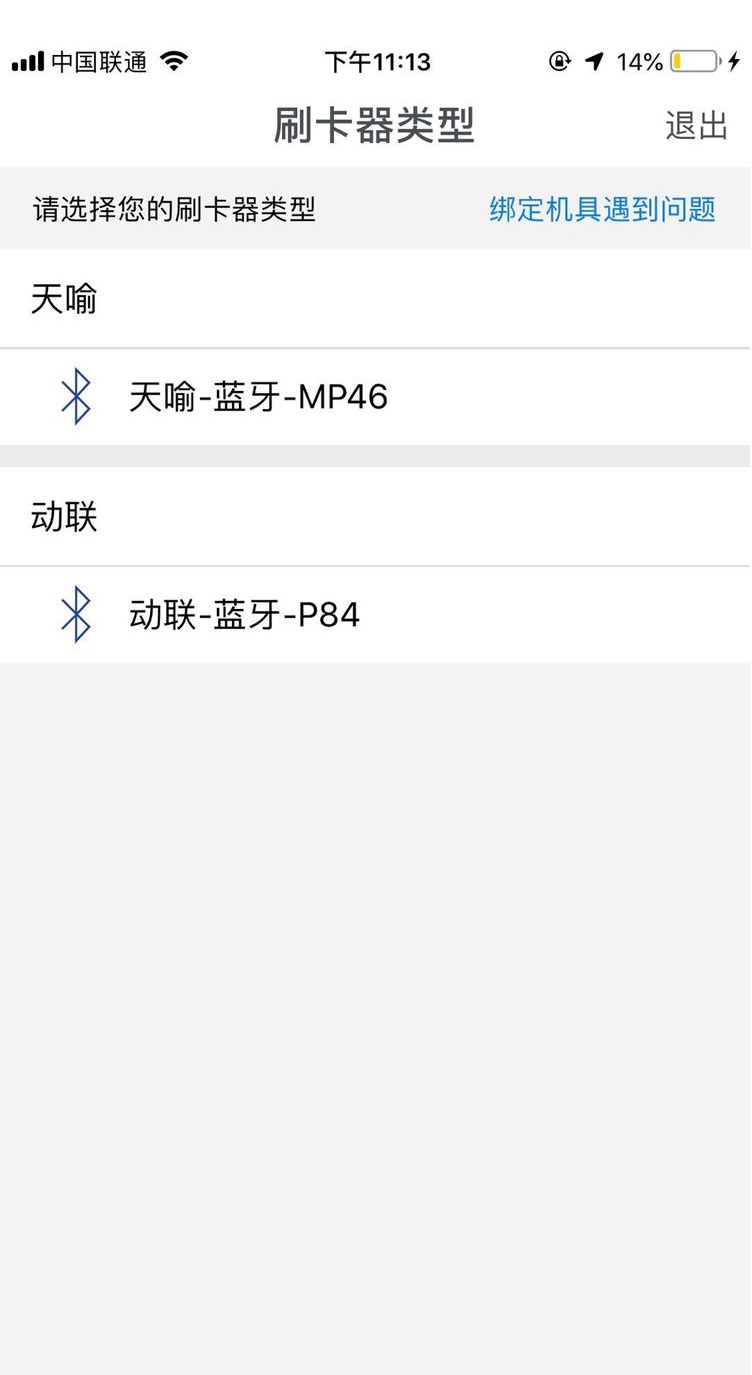Tap the 刷卡器类型 title
Screen dimensions: 752x1375
(x=375, y=126)
